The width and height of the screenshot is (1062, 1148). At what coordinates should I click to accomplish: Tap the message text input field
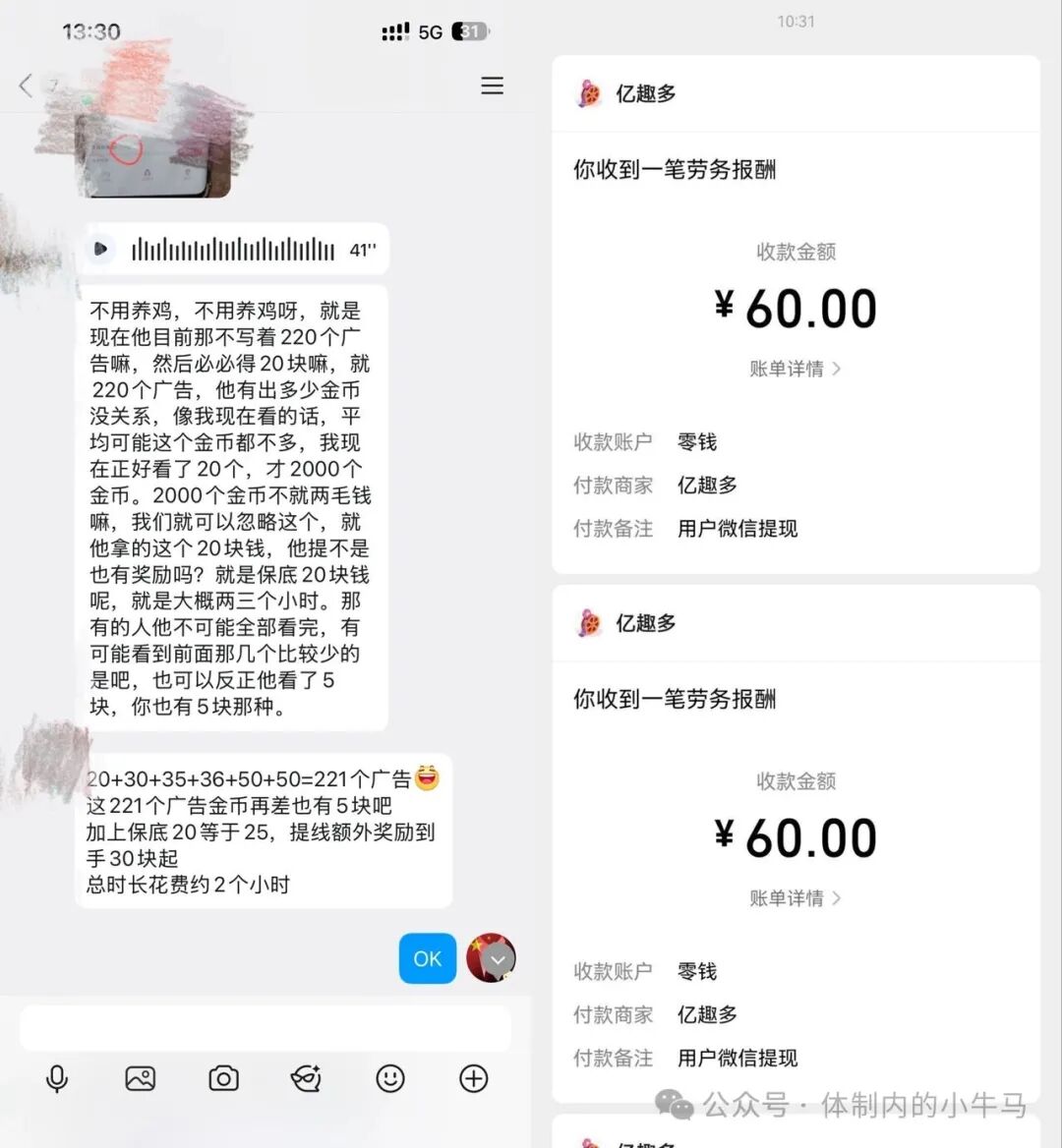click(x=265, y=1027)
